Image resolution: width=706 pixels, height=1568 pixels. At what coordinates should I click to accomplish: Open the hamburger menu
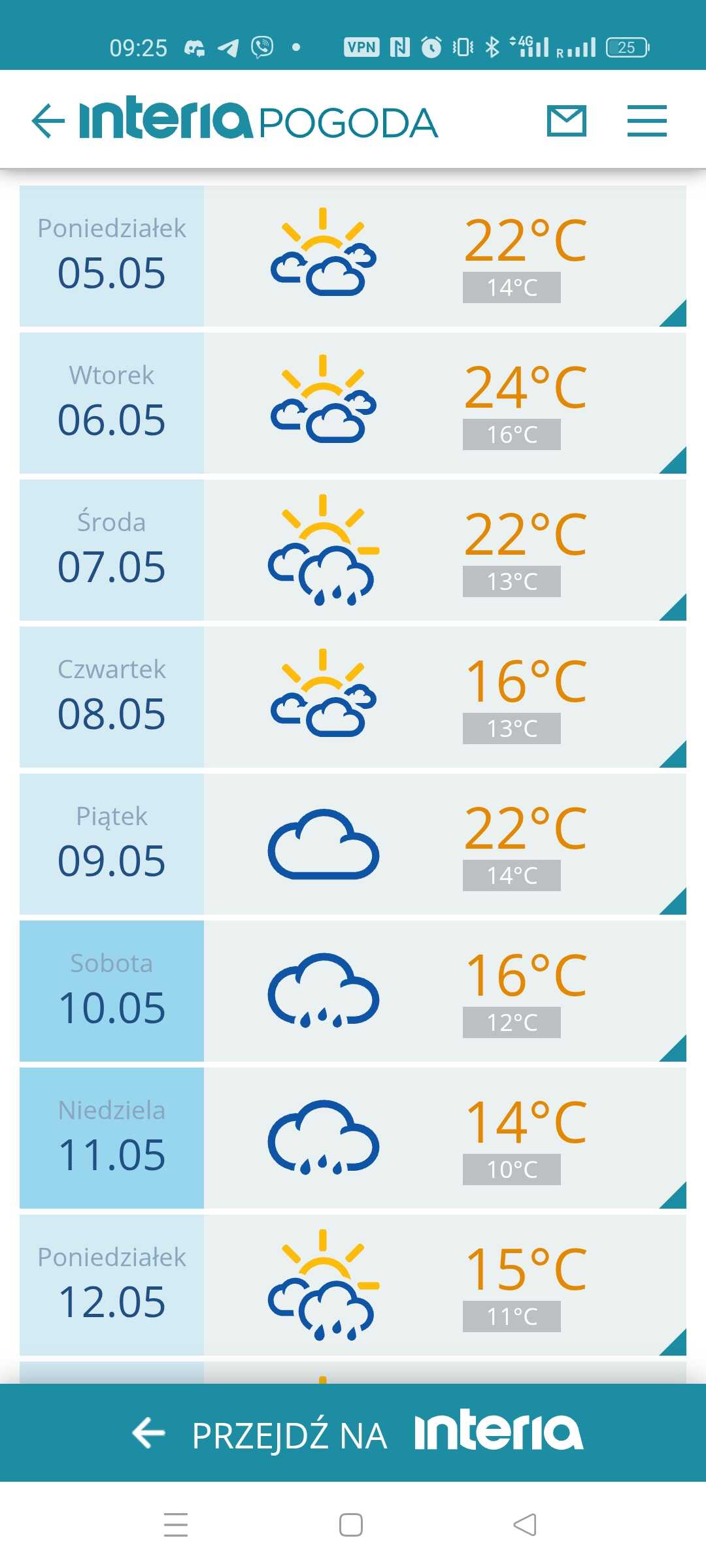(x=647, y=121)
